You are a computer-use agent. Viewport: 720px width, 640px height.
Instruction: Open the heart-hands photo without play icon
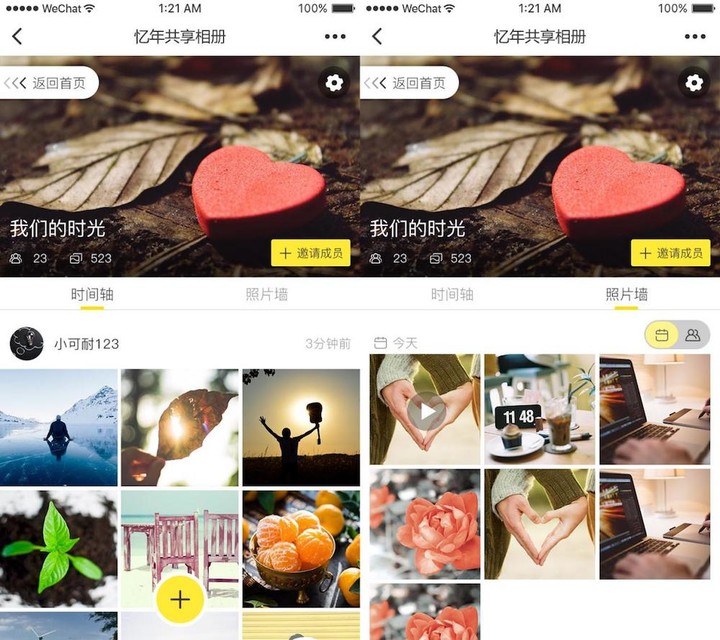point(540,524)
